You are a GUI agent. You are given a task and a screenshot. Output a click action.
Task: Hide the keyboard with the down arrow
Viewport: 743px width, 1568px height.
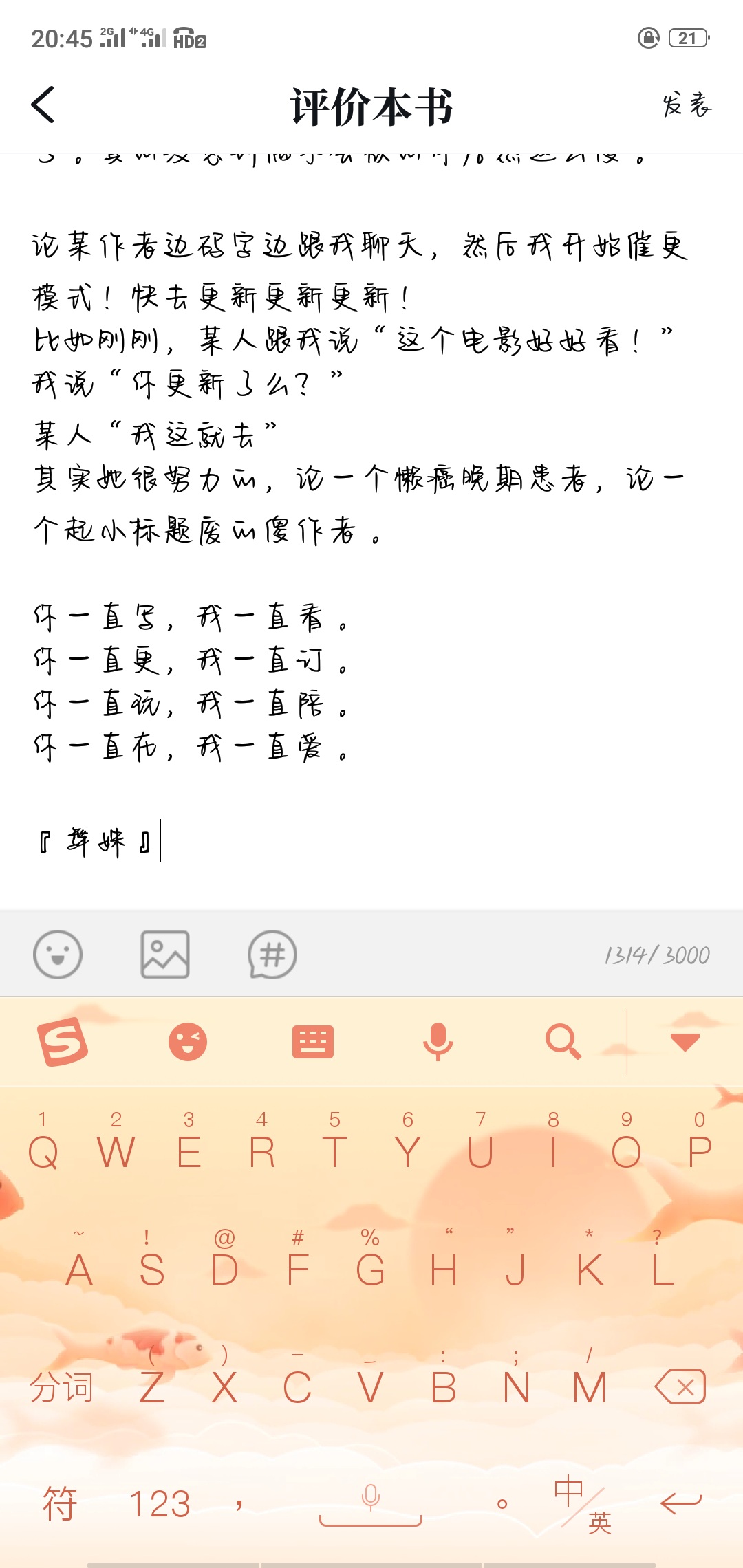[x=685, y=1042]
